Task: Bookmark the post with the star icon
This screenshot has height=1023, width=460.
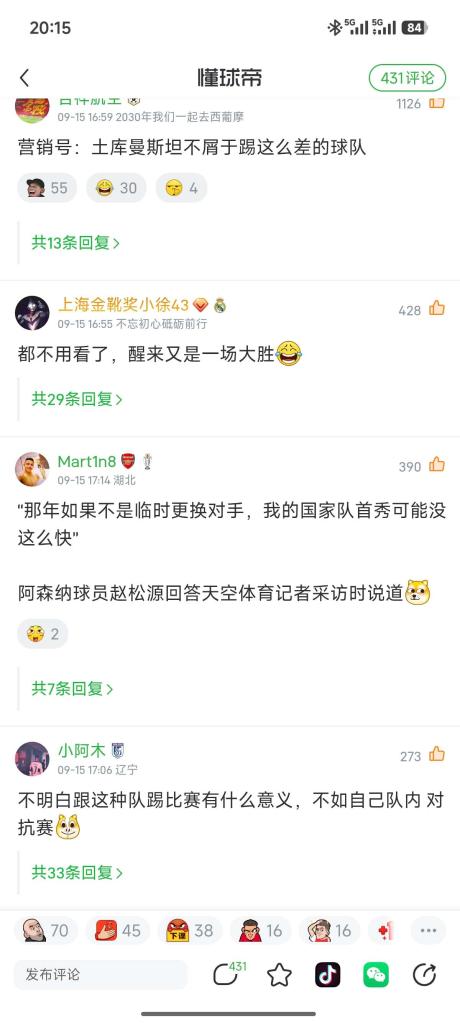Action: pos(279,975)
